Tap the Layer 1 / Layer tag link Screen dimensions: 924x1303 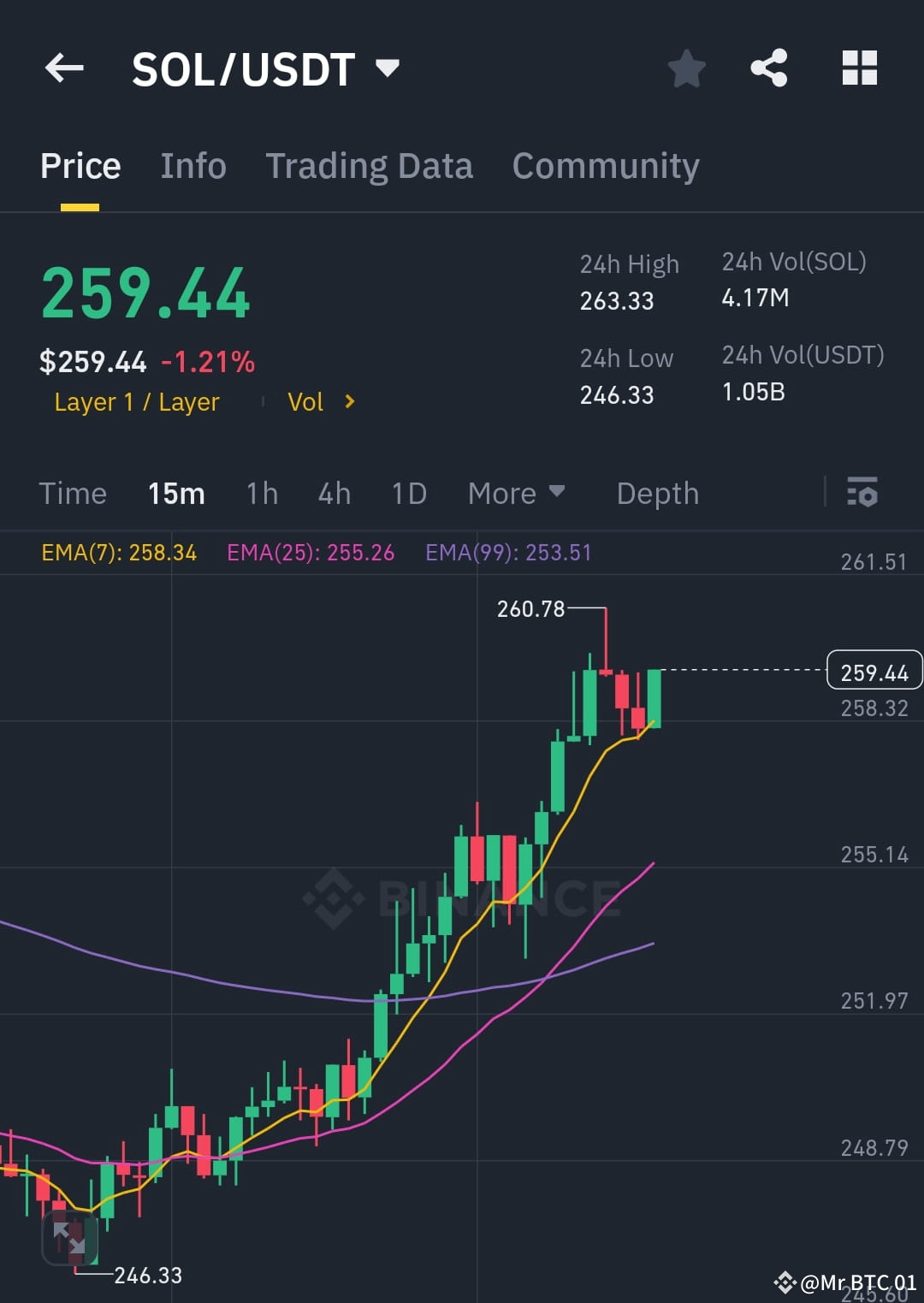click(x=136, y=401)
